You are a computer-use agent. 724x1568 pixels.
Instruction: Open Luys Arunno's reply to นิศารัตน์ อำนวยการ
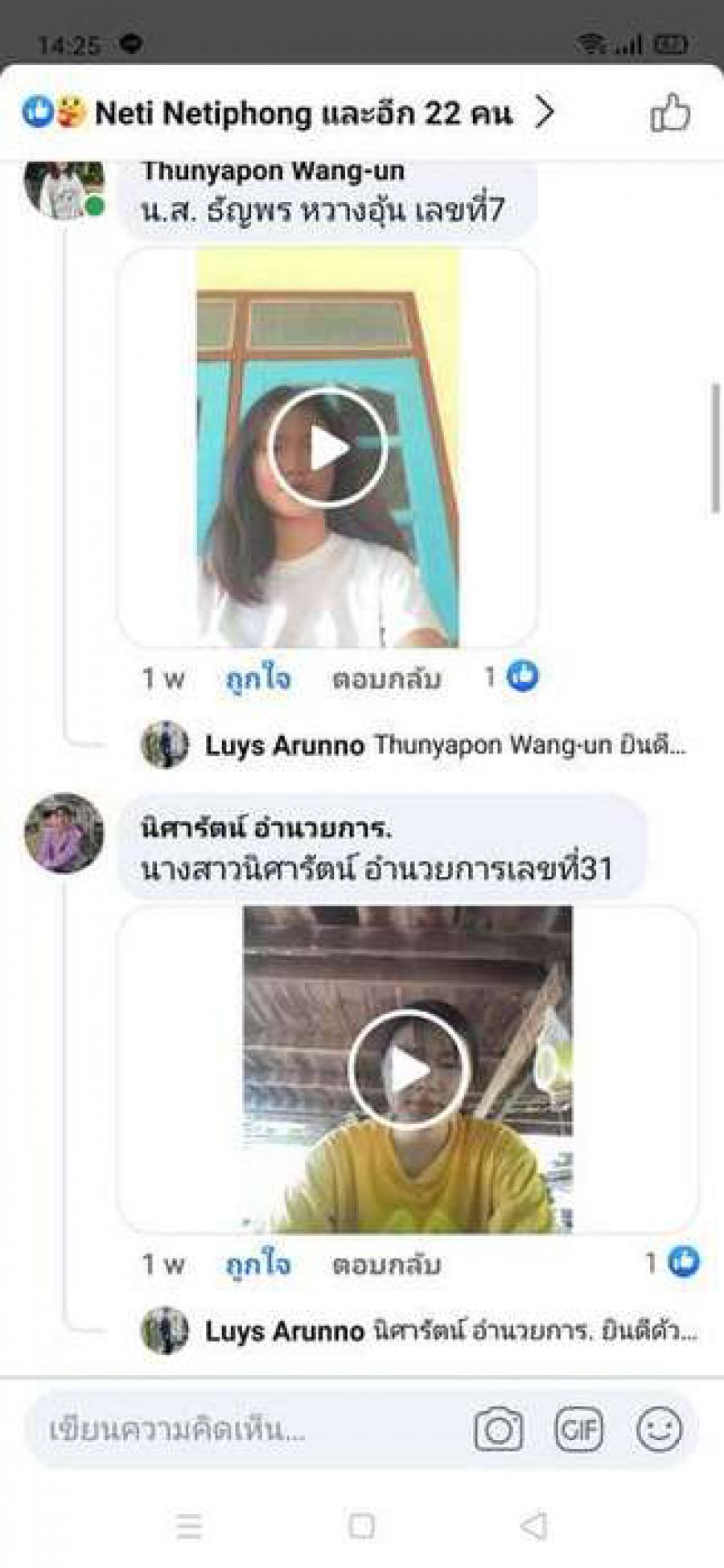coord(449,1331)
